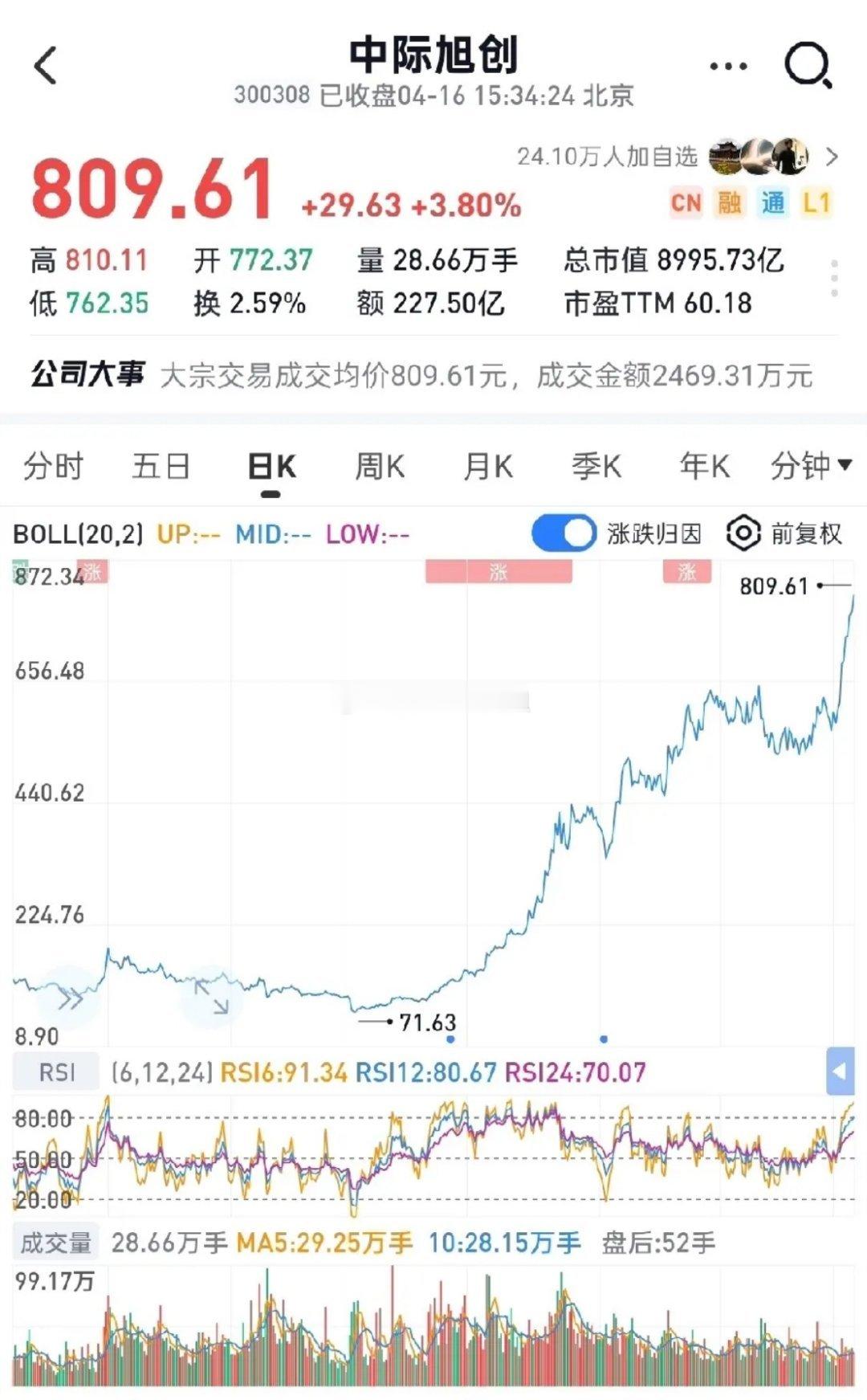Select the 日K tab

[x=271, y=466]
